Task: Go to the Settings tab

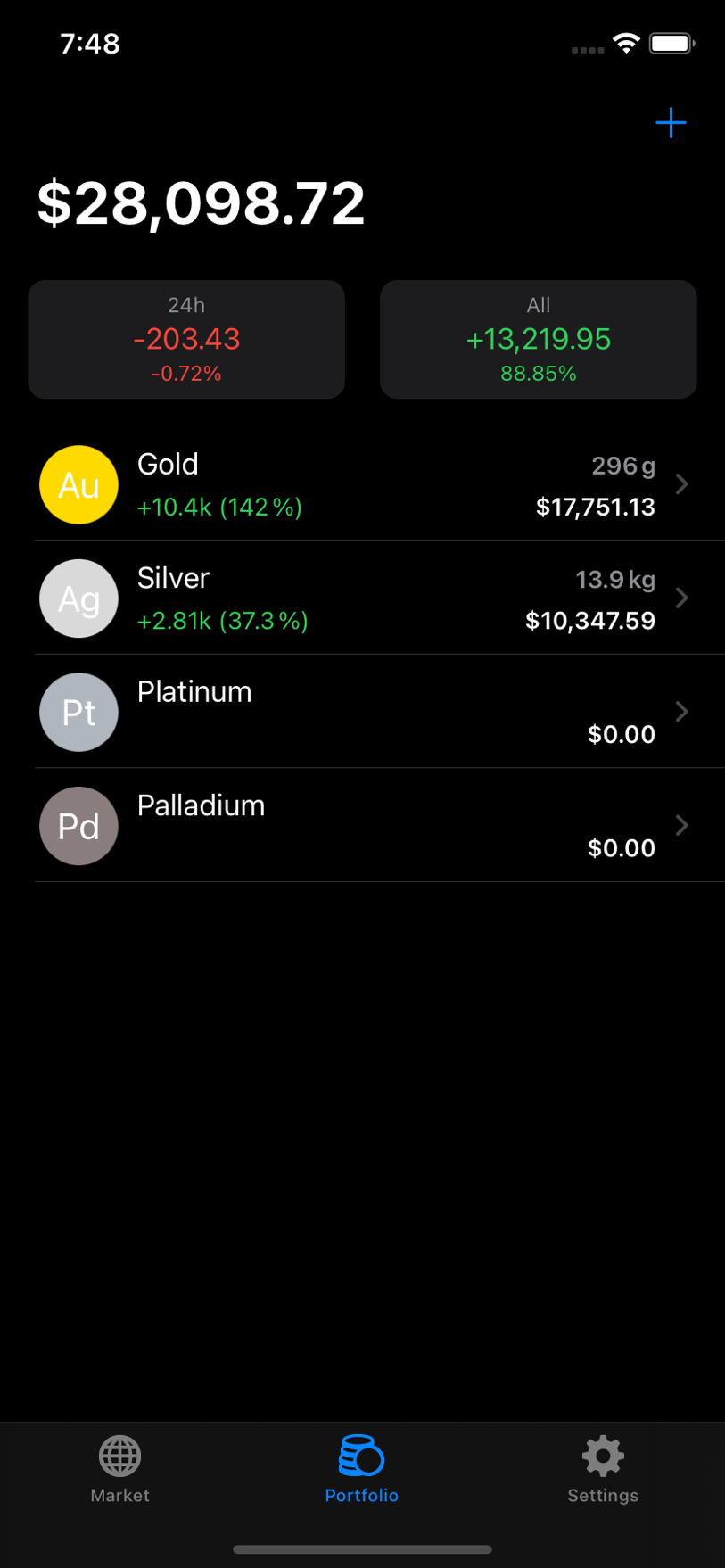Action: (x=603, y=1469)
